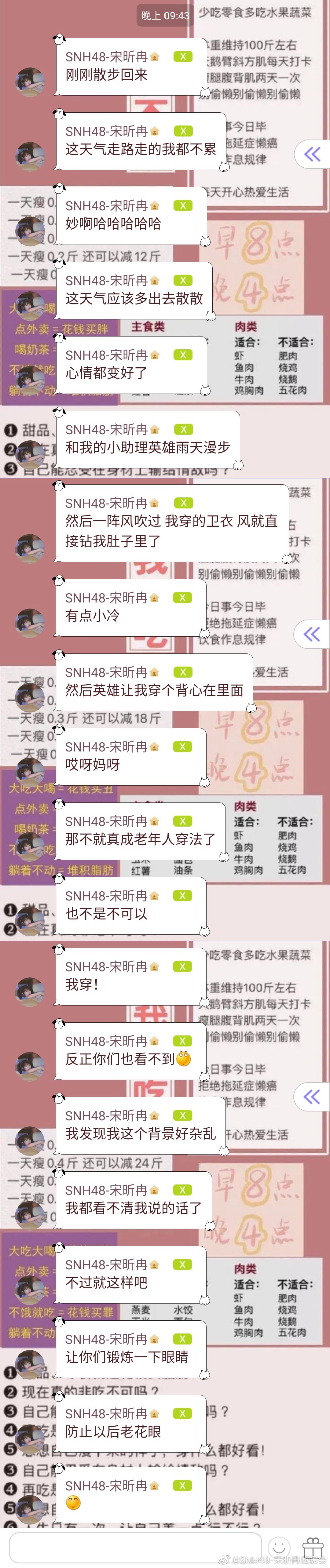
Task: Open the gift panel
Action: coord(313,1546)
